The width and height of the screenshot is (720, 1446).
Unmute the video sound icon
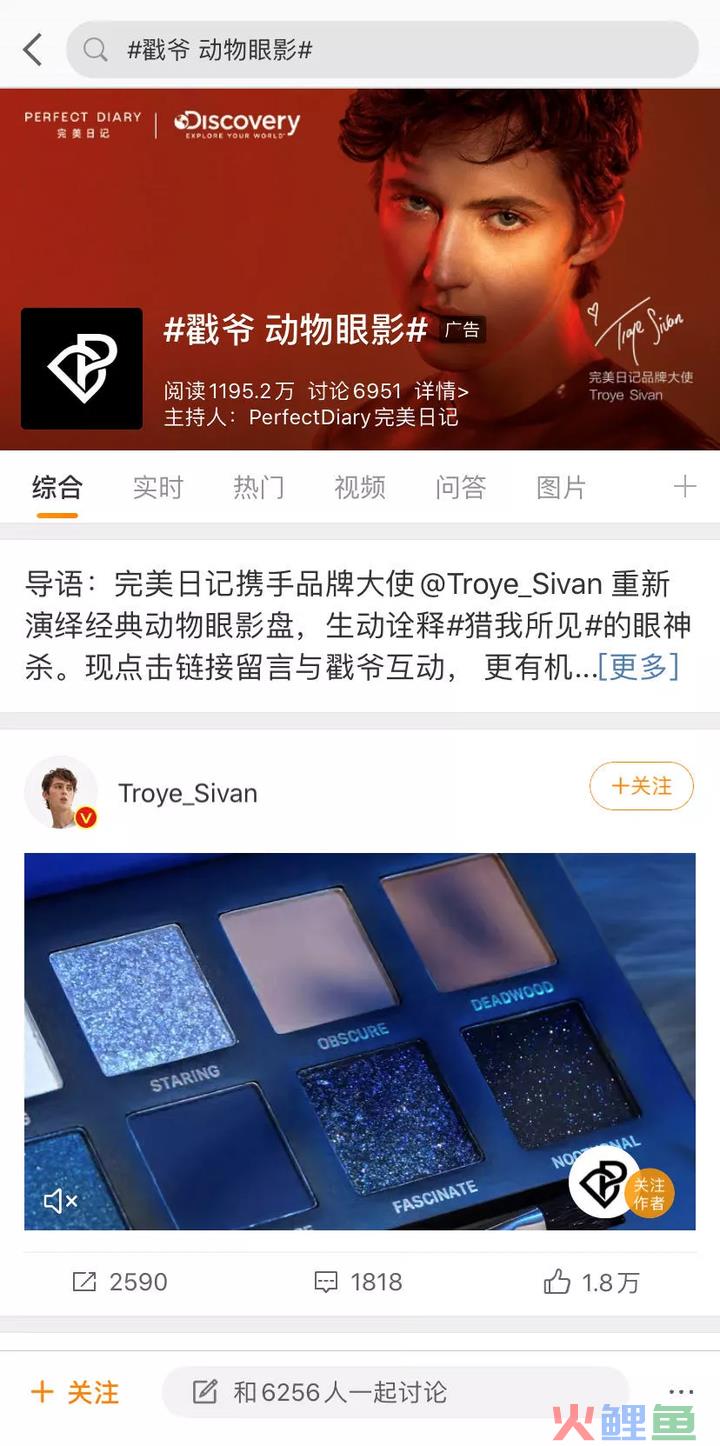click(x=60, y=1200)
